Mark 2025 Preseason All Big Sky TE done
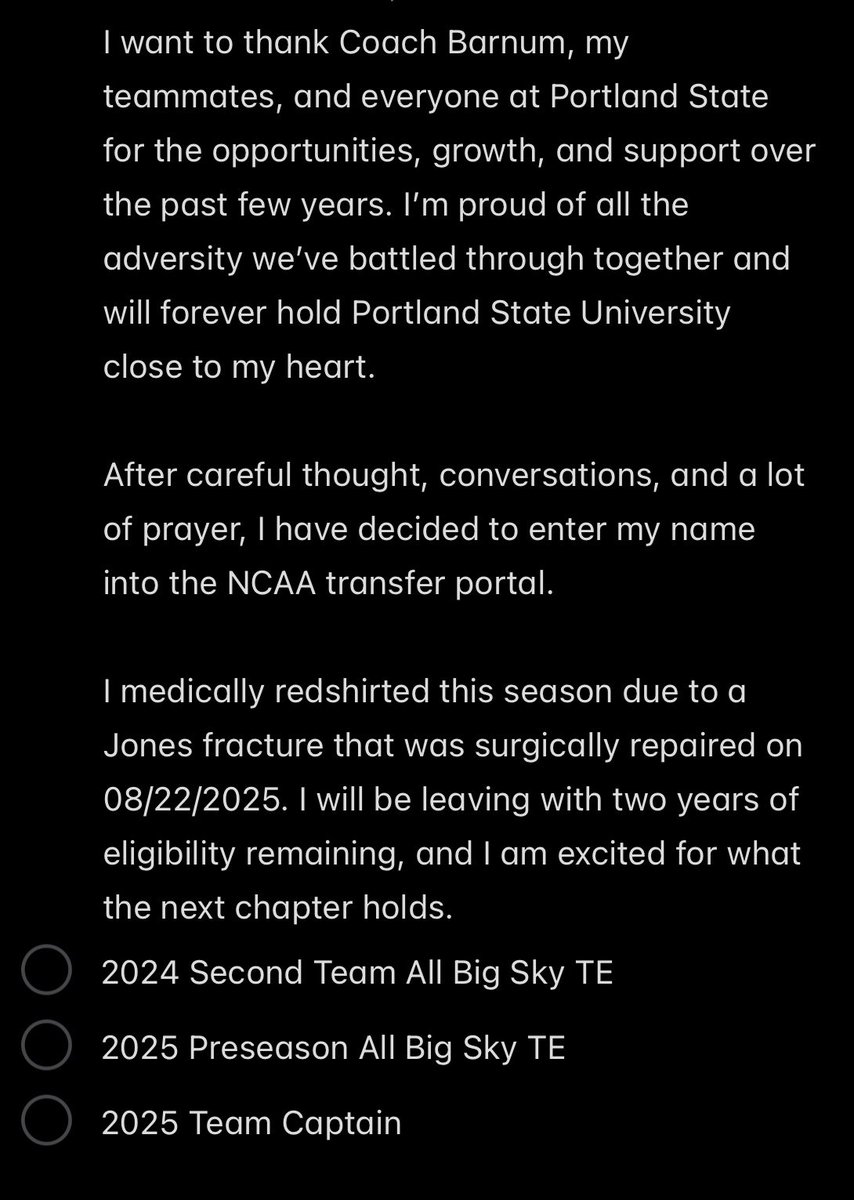The height and width of the screenshot is (1200, 854). [46, 1047]
